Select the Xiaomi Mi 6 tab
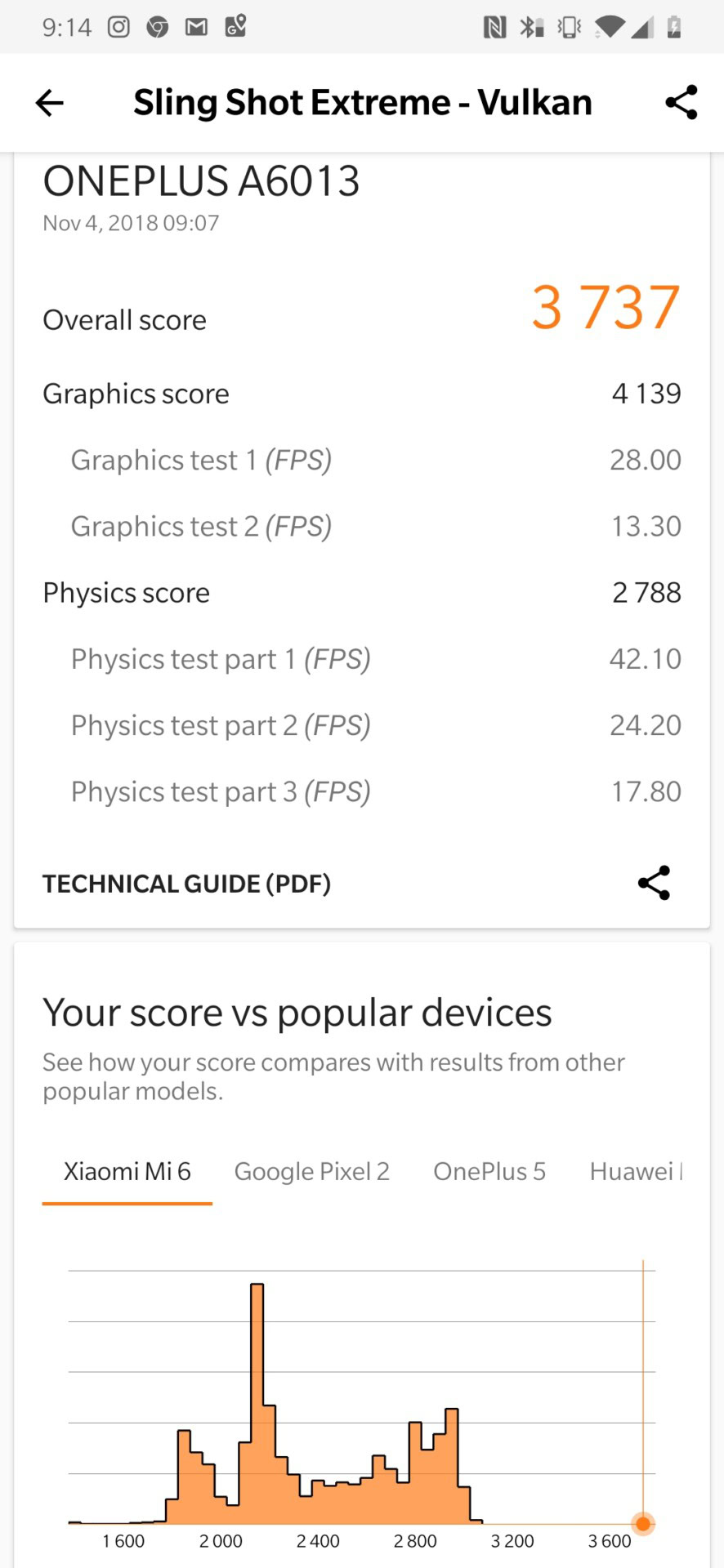The image size is (724, 1568). (x=127, y=1172)
